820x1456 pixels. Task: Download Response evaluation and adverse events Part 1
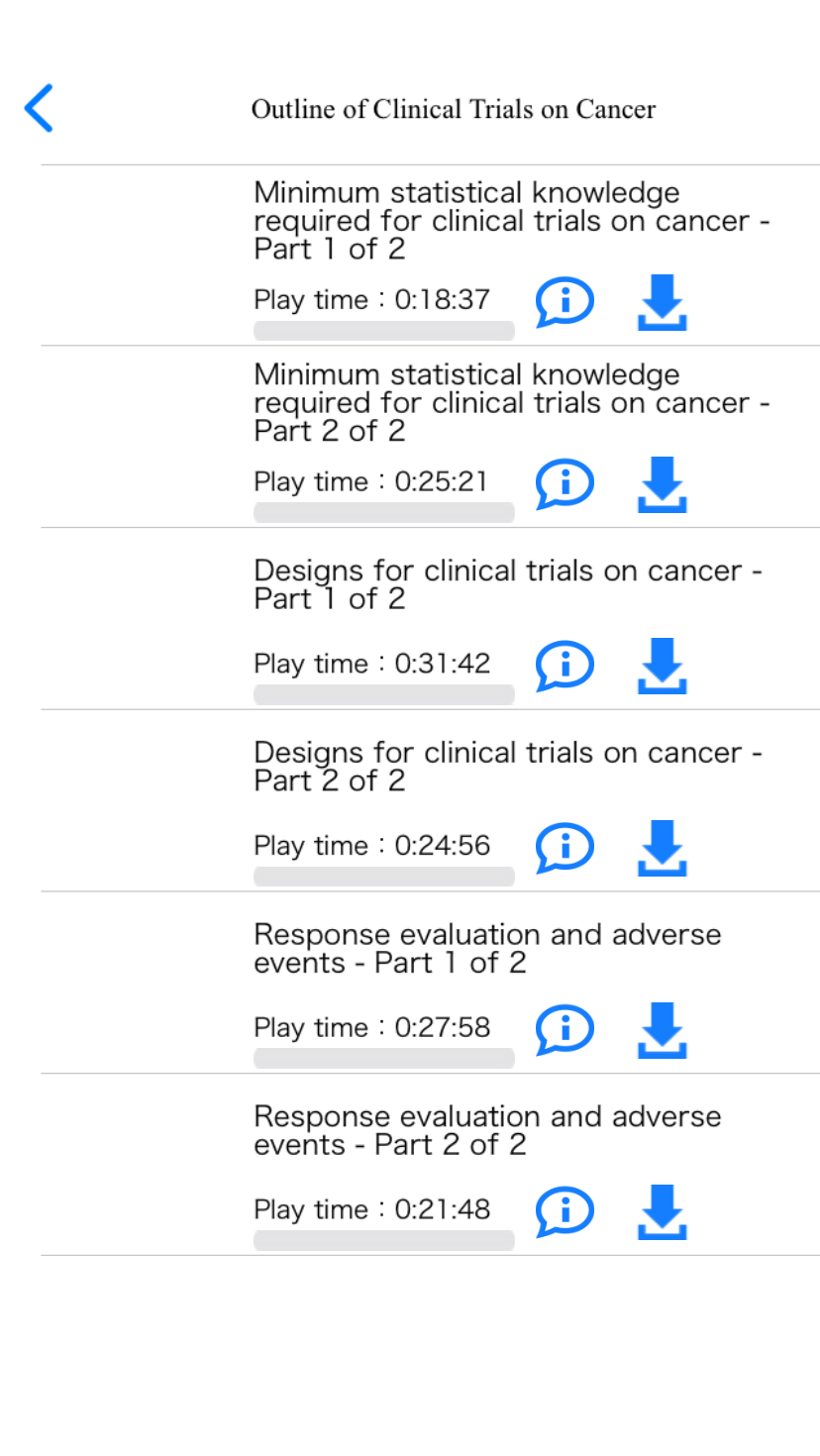tap(662, 1030)
